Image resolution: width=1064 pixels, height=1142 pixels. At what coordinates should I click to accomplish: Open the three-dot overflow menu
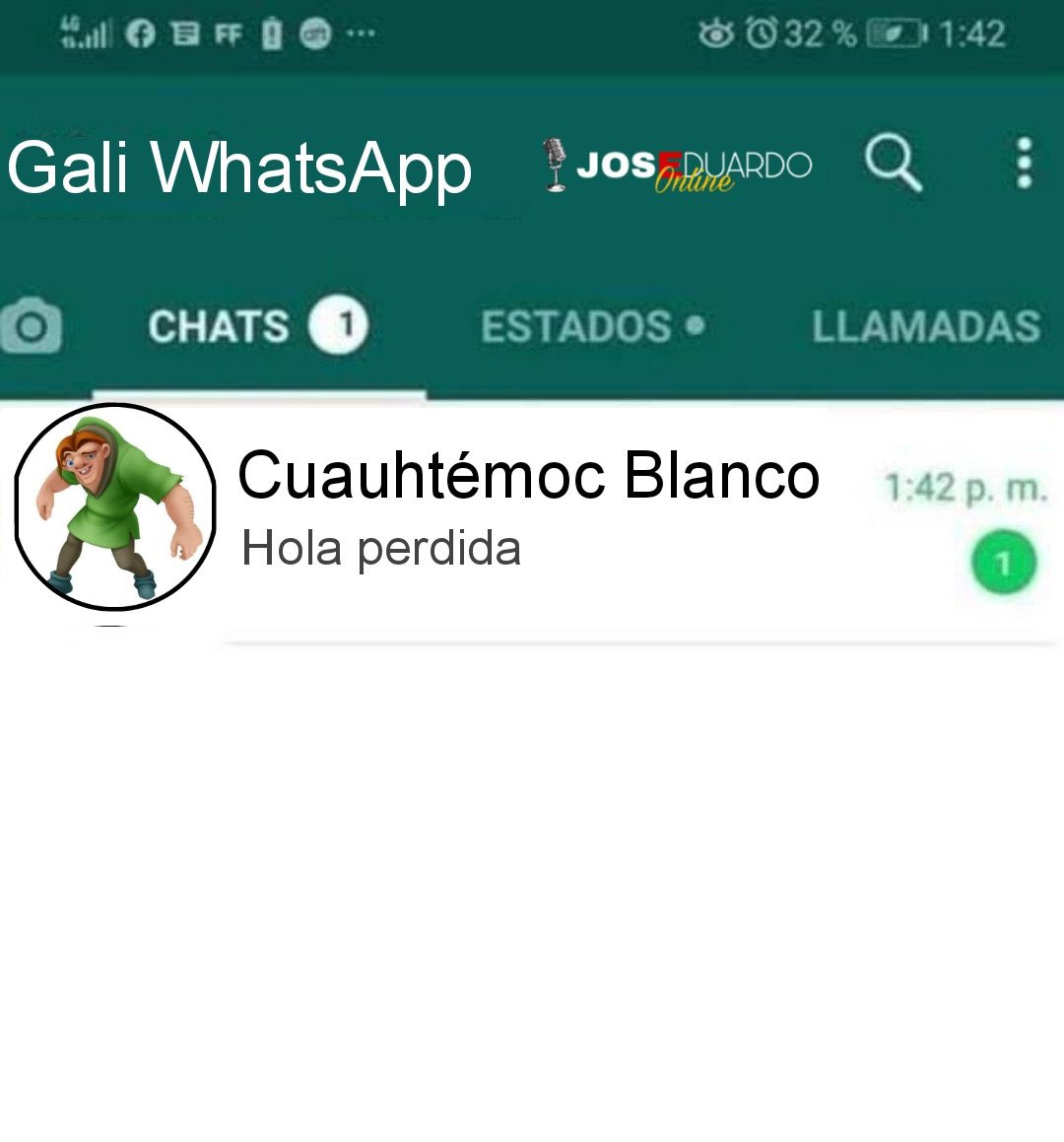[x=1025, y=164]
